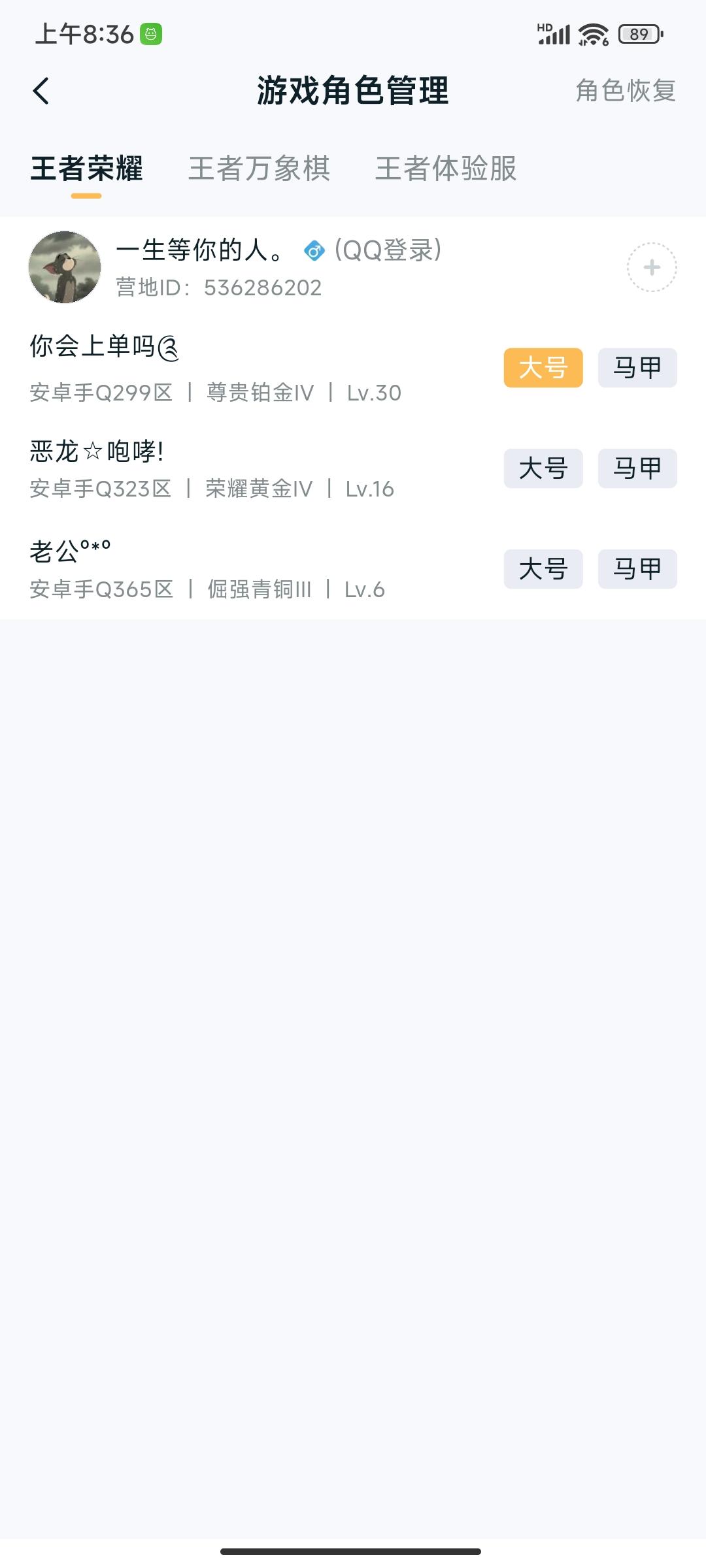Tap the battery indicator showing 89
Image resolution: width=706 pixels, height=1568 pixels.
pos(639,34)
